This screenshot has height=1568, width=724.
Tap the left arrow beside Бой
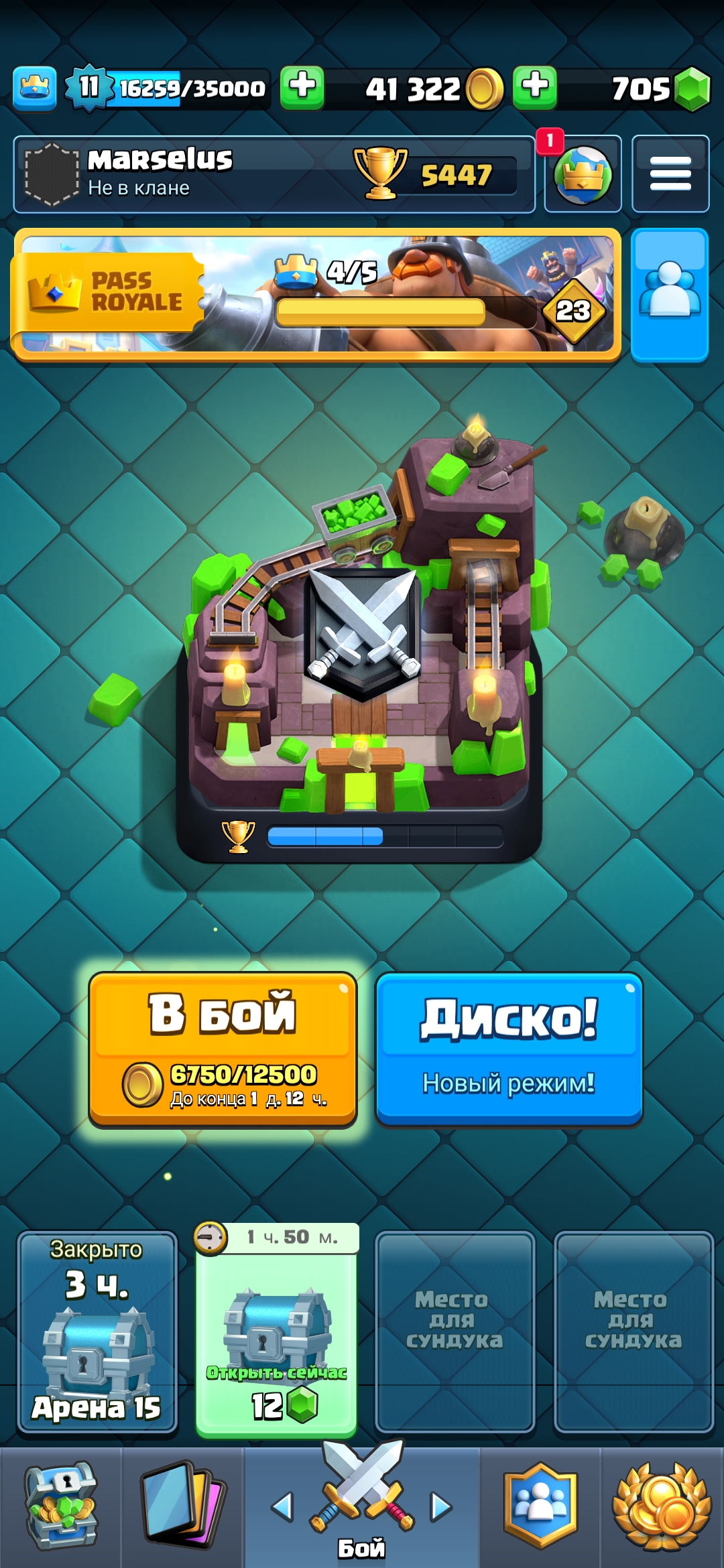click(x=283, y=1507)
